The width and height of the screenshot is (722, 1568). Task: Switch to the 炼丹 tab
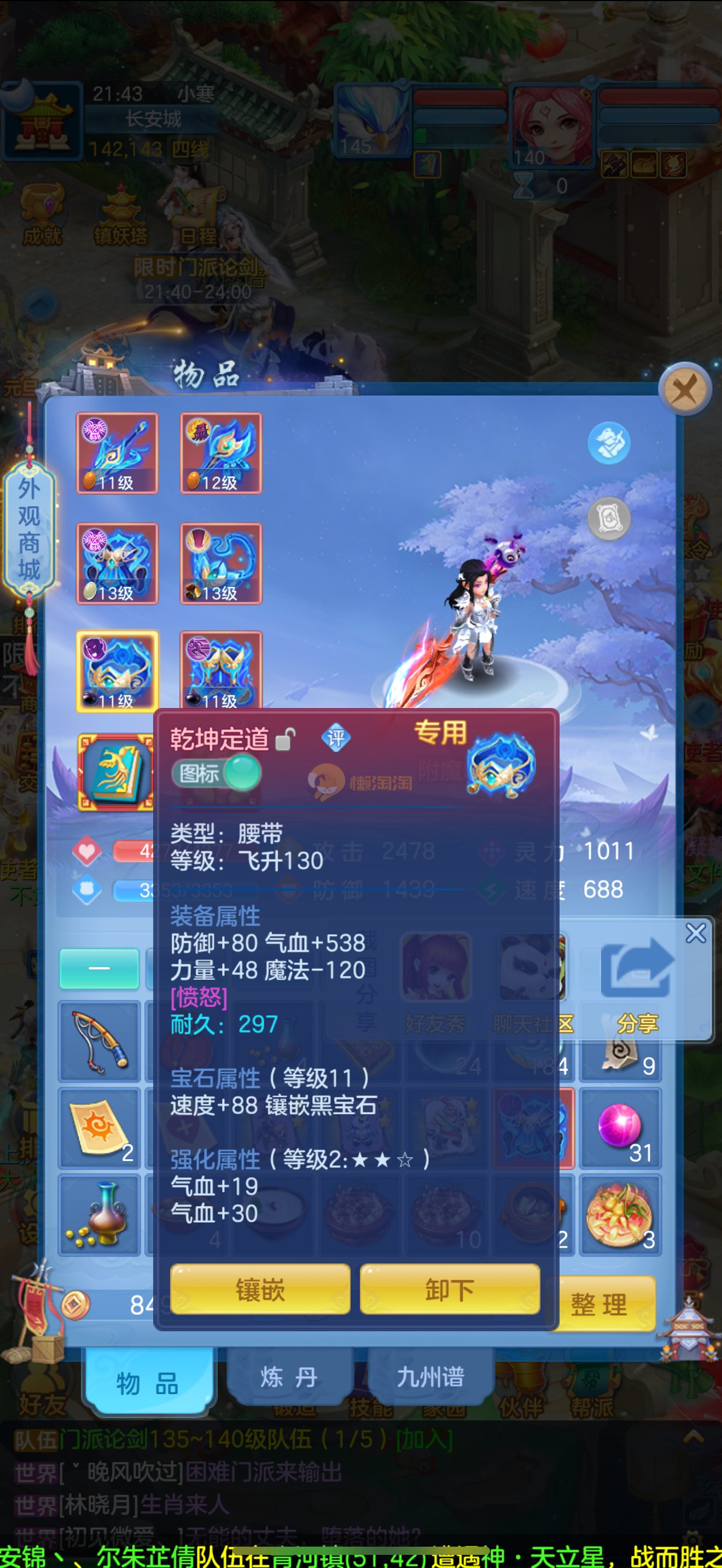289,1378
